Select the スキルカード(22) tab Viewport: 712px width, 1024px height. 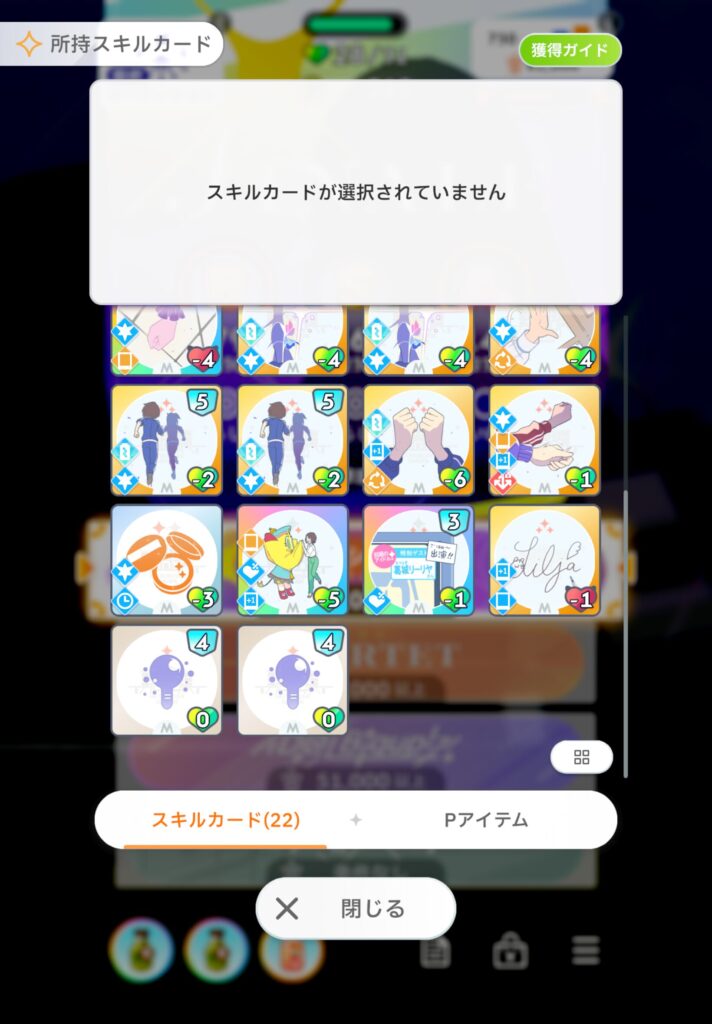225,820
